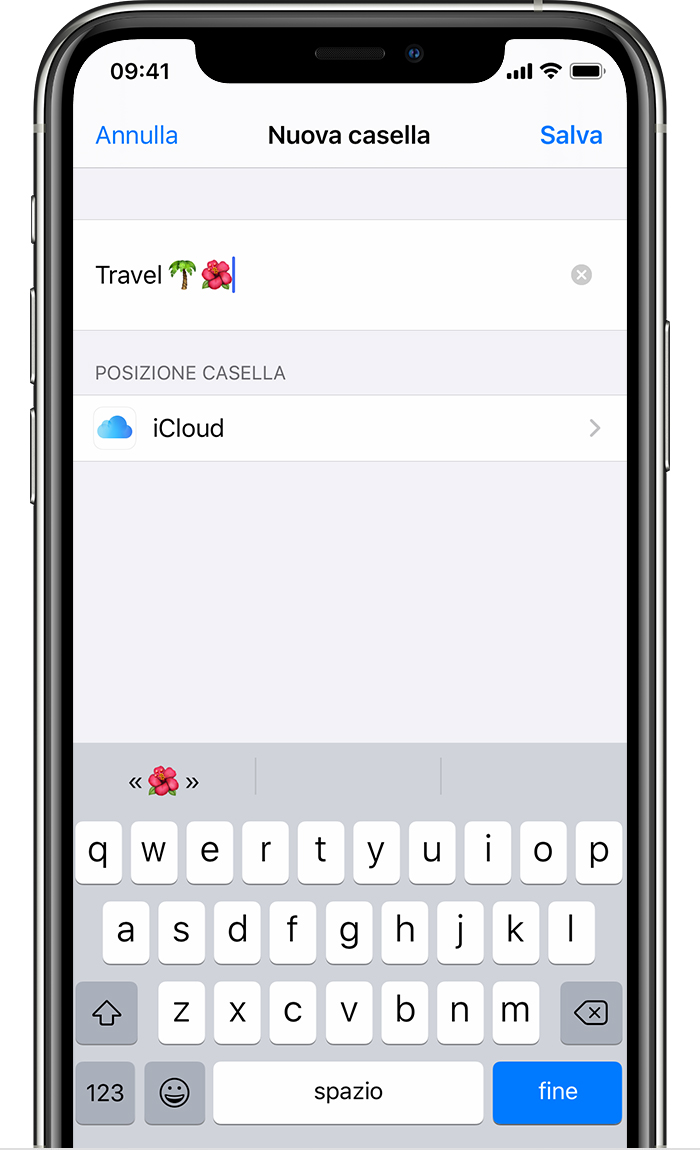
Task: Pick the hibiscus emoji suggestion
Action: click(x=163, y=781)
